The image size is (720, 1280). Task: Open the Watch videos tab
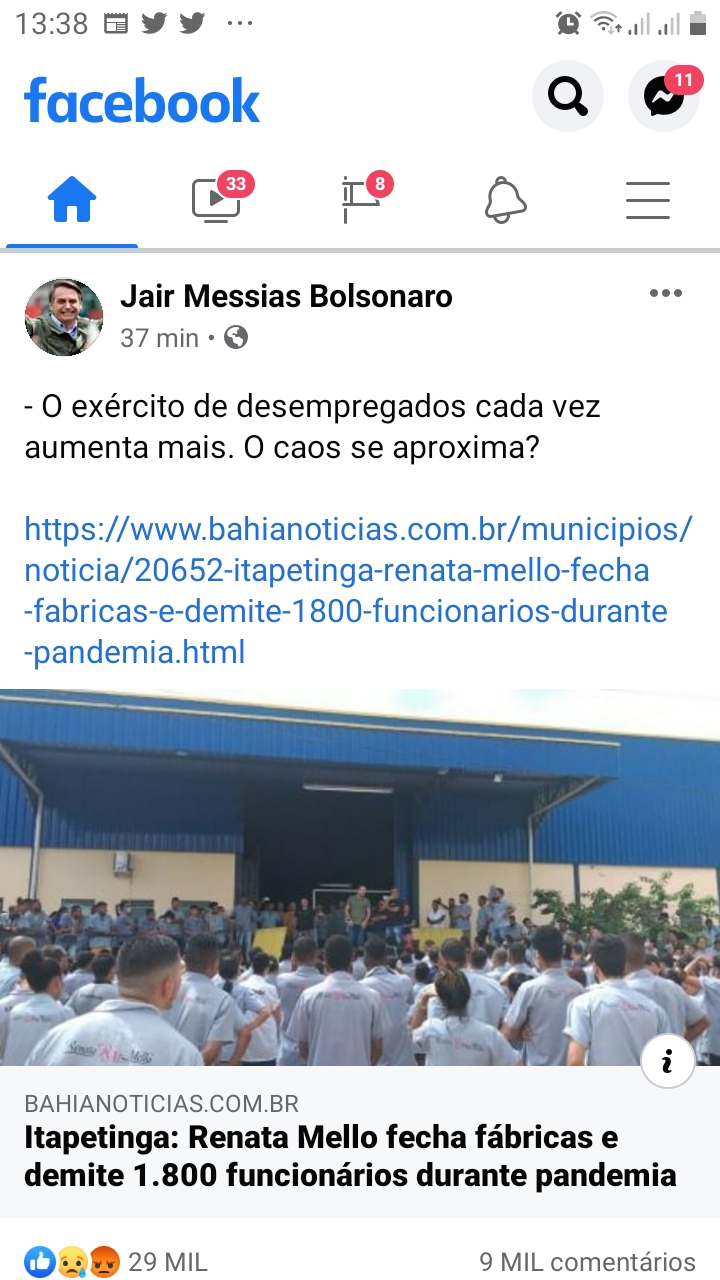pyautogui.click(x=216, y=200)
